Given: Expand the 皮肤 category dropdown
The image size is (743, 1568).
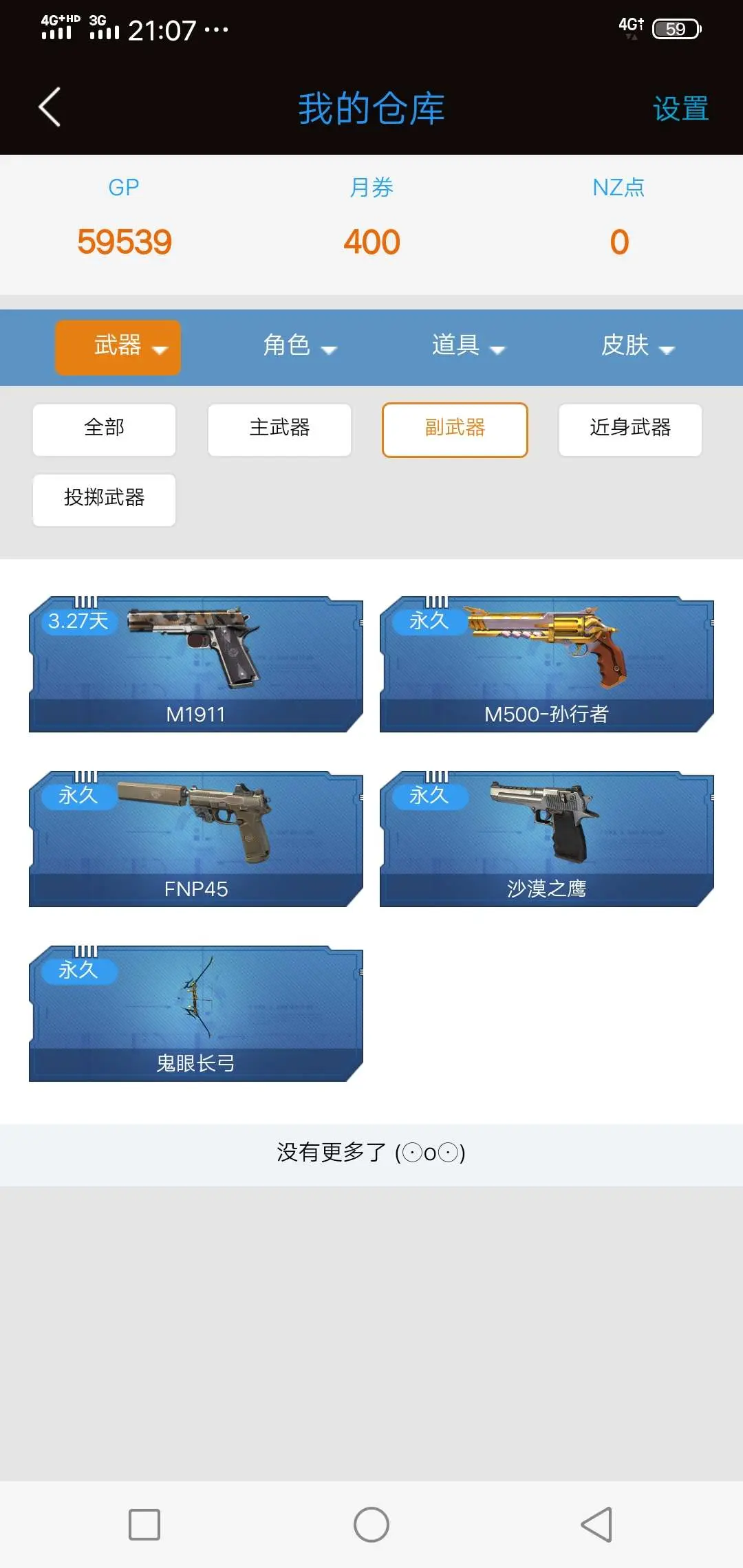Looking at the screenshot, I should coord(638,345).
